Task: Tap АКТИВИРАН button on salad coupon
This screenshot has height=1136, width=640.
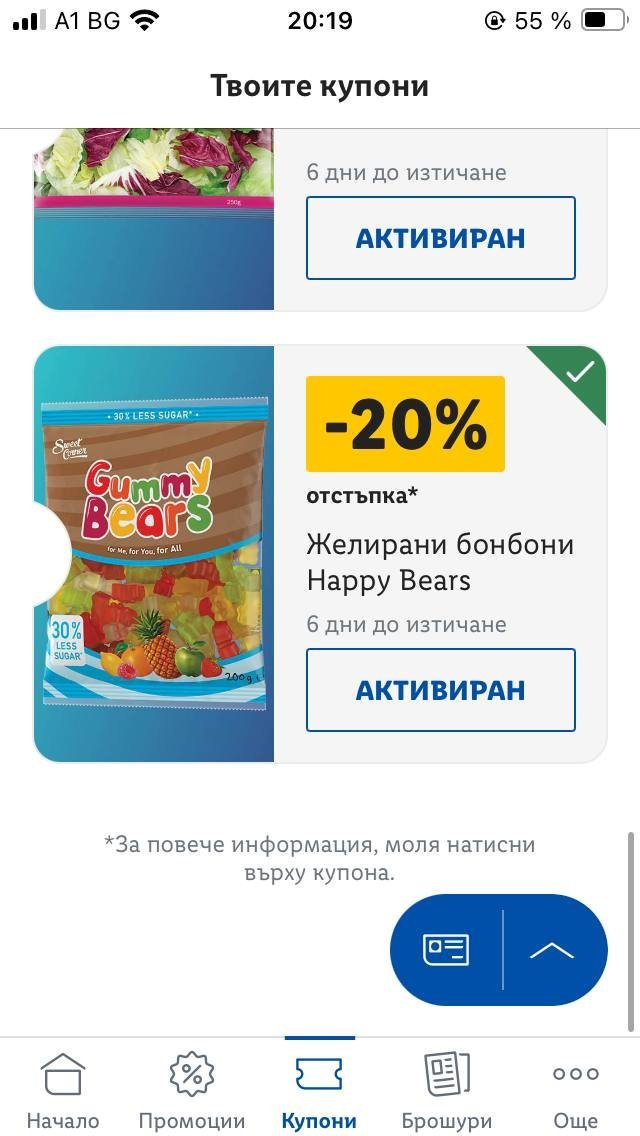Action: point(440,238)
